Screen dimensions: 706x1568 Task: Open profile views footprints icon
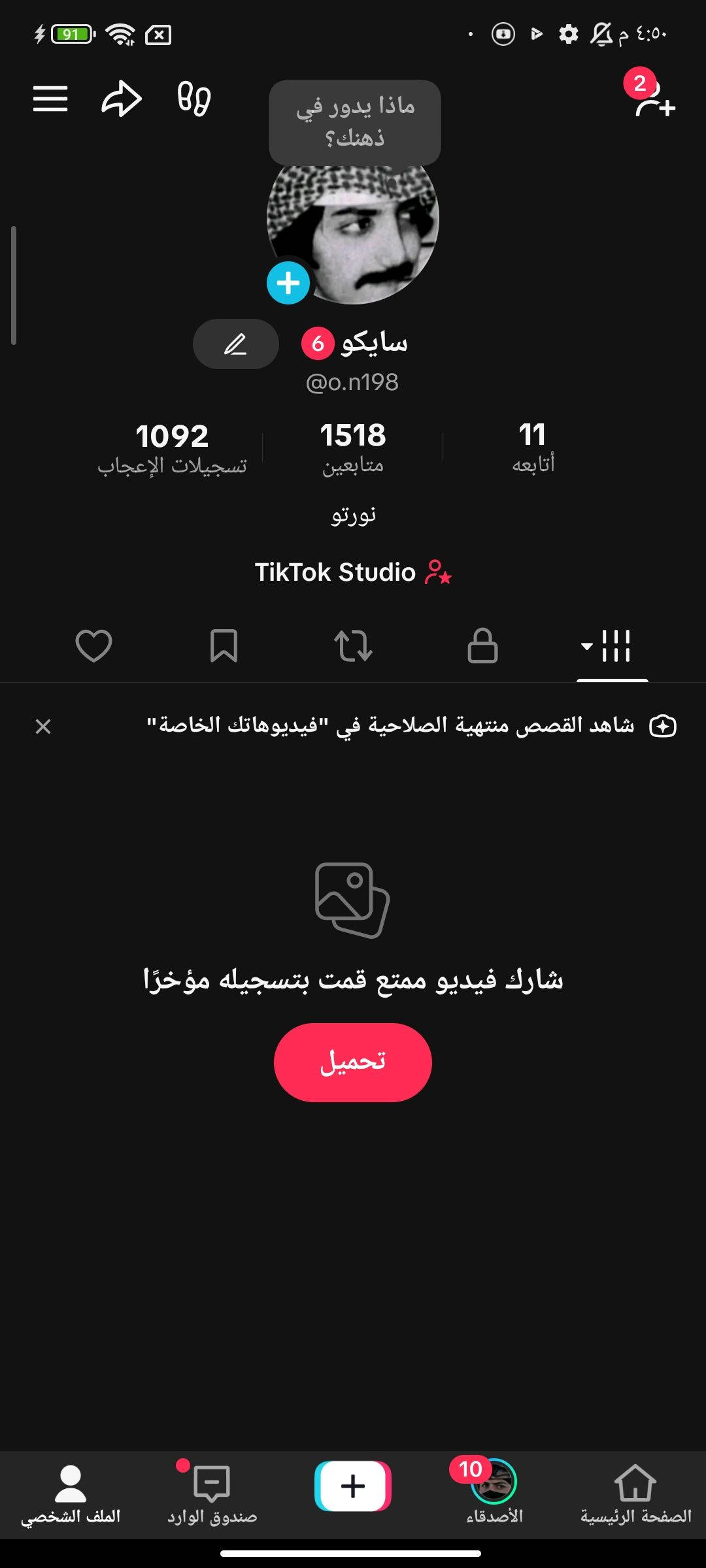194,99
